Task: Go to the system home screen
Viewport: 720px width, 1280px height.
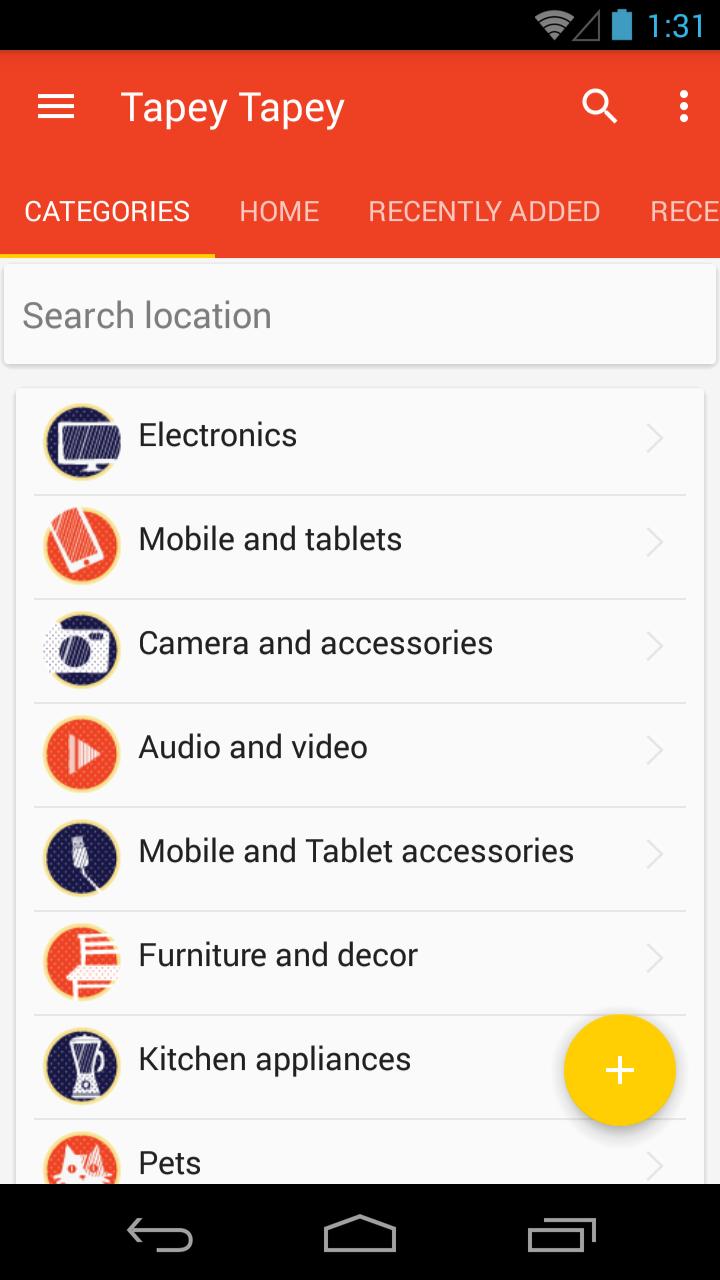Action: pyautogui.click(x=360, y=1235)
